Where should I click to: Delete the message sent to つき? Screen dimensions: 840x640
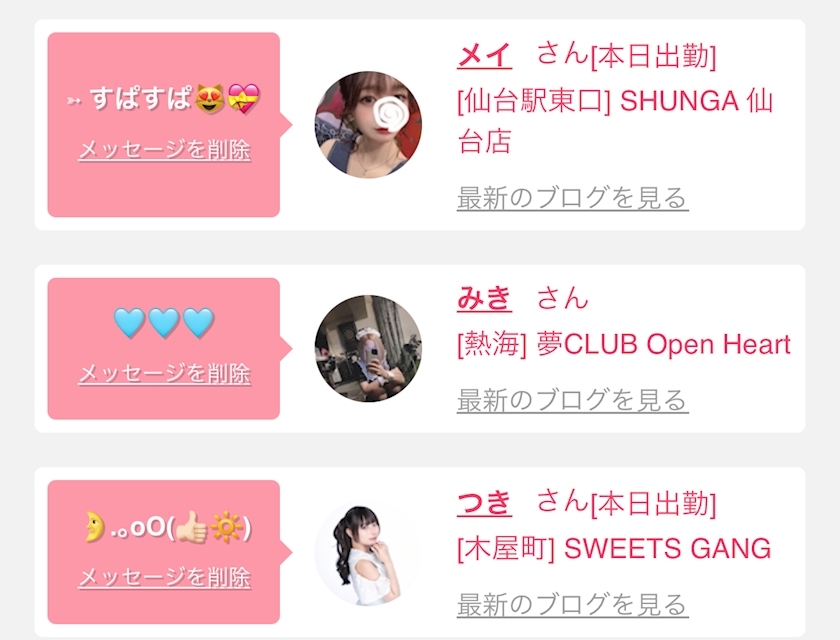pyautogui.click(x=164, y=578)
